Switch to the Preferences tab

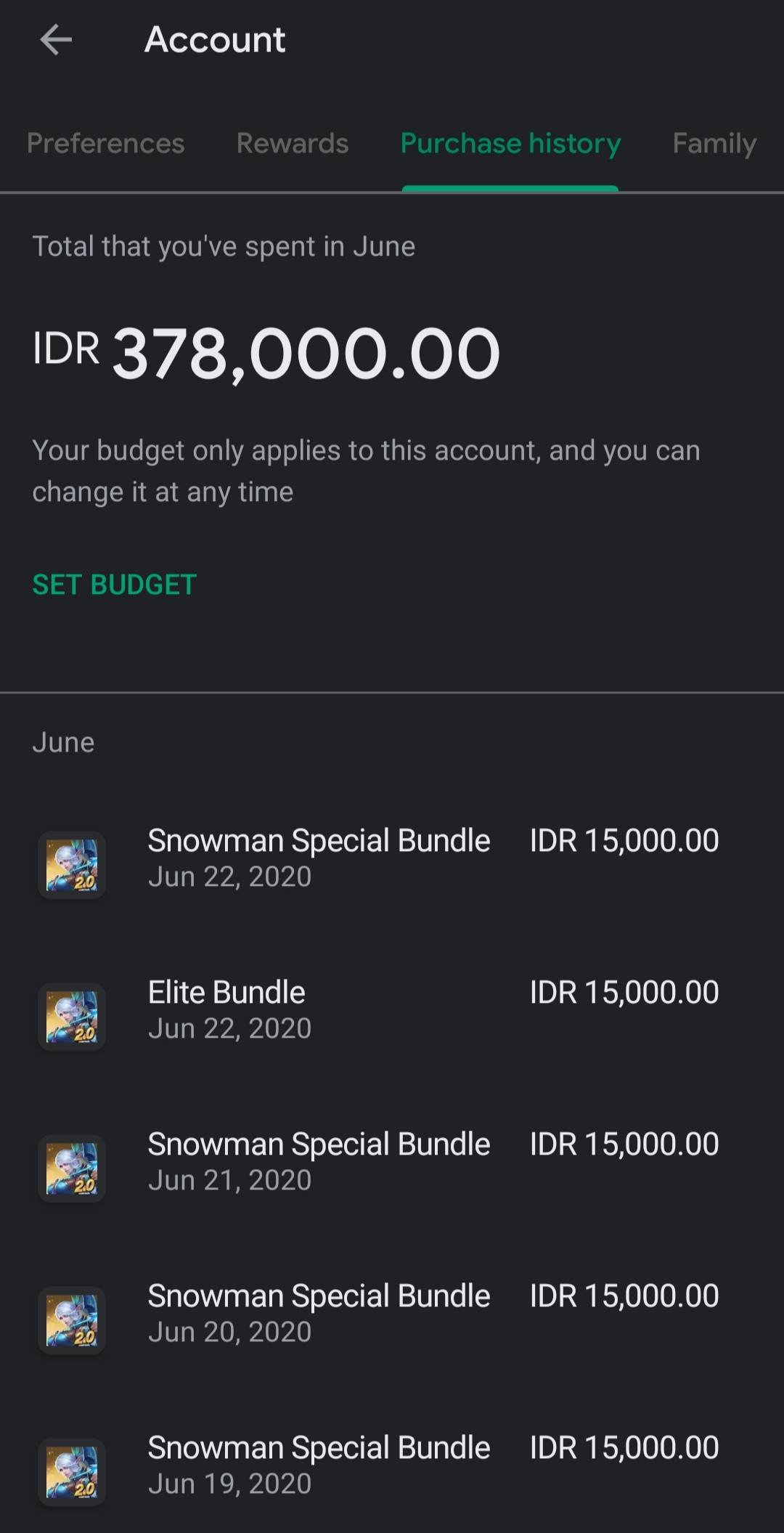pyautogui.click(x=105, y=143)
